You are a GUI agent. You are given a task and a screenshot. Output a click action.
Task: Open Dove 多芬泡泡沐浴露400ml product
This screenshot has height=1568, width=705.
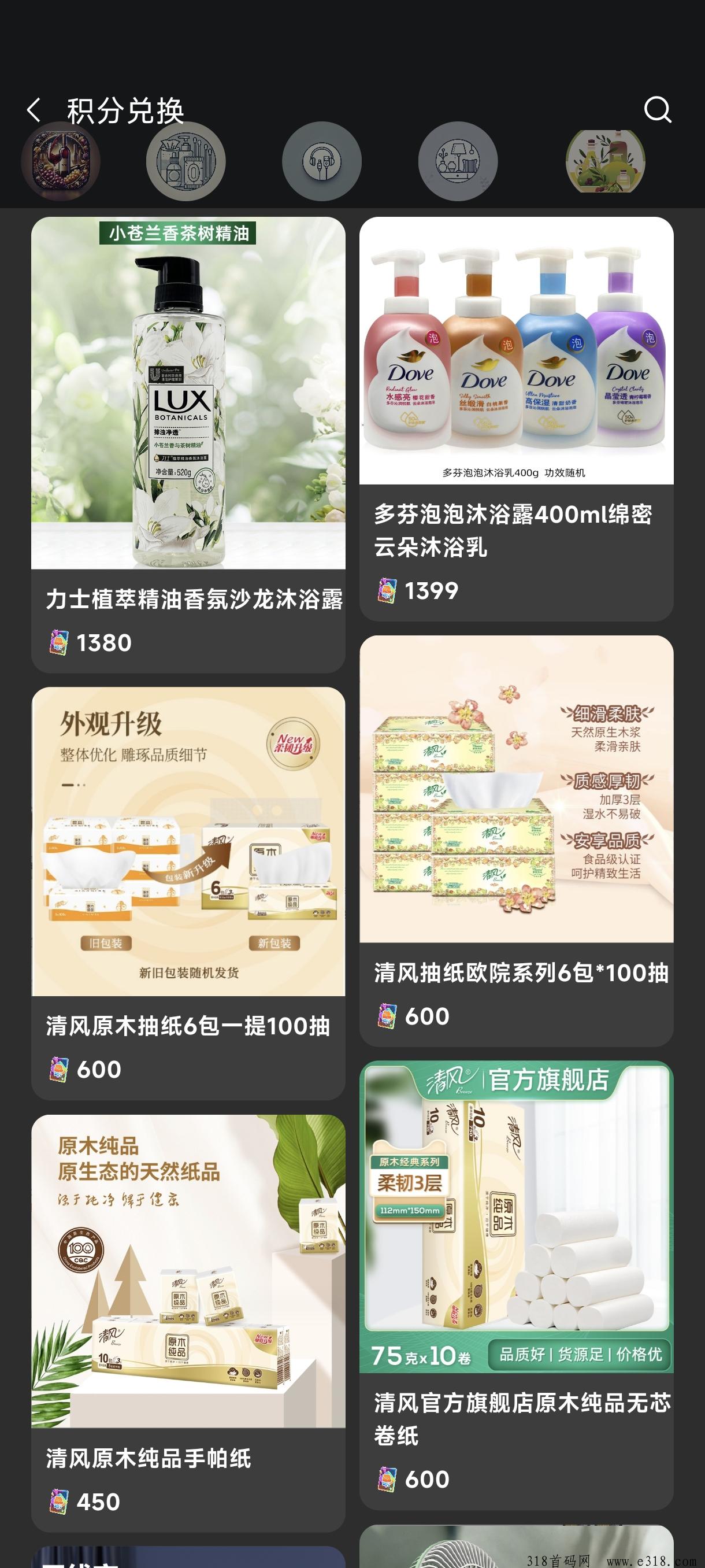tap(516, 419)
